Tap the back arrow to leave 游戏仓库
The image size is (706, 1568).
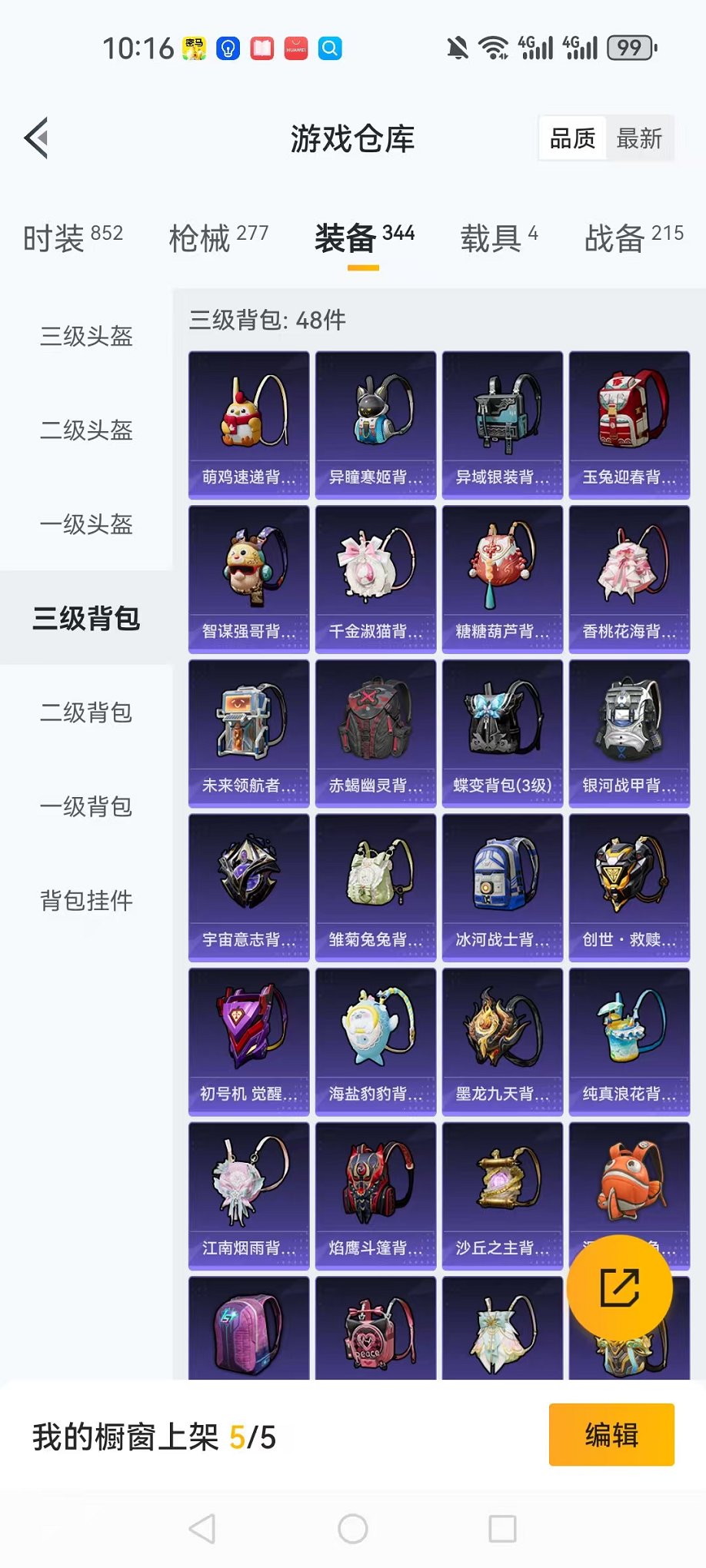[35, 139]
